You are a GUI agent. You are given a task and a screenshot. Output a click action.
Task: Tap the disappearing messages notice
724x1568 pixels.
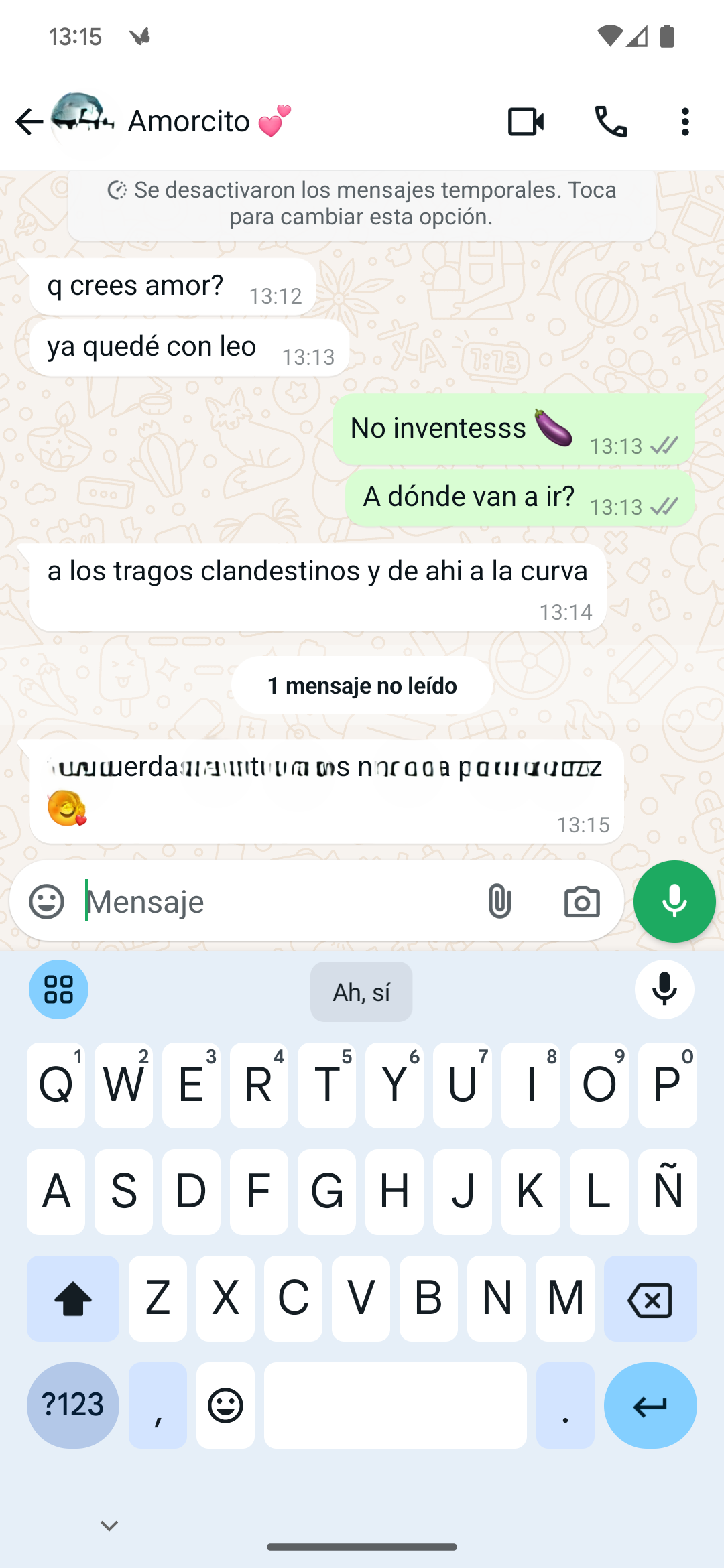pos(361,204)
